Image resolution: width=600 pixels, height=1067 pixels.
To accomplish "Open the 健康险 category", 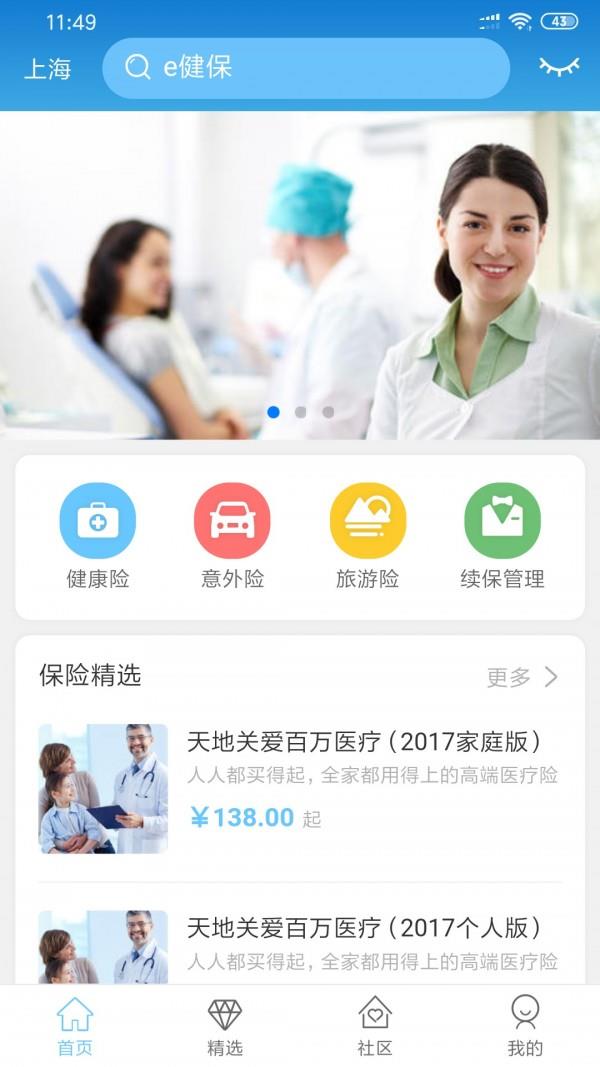I will 98,535.
